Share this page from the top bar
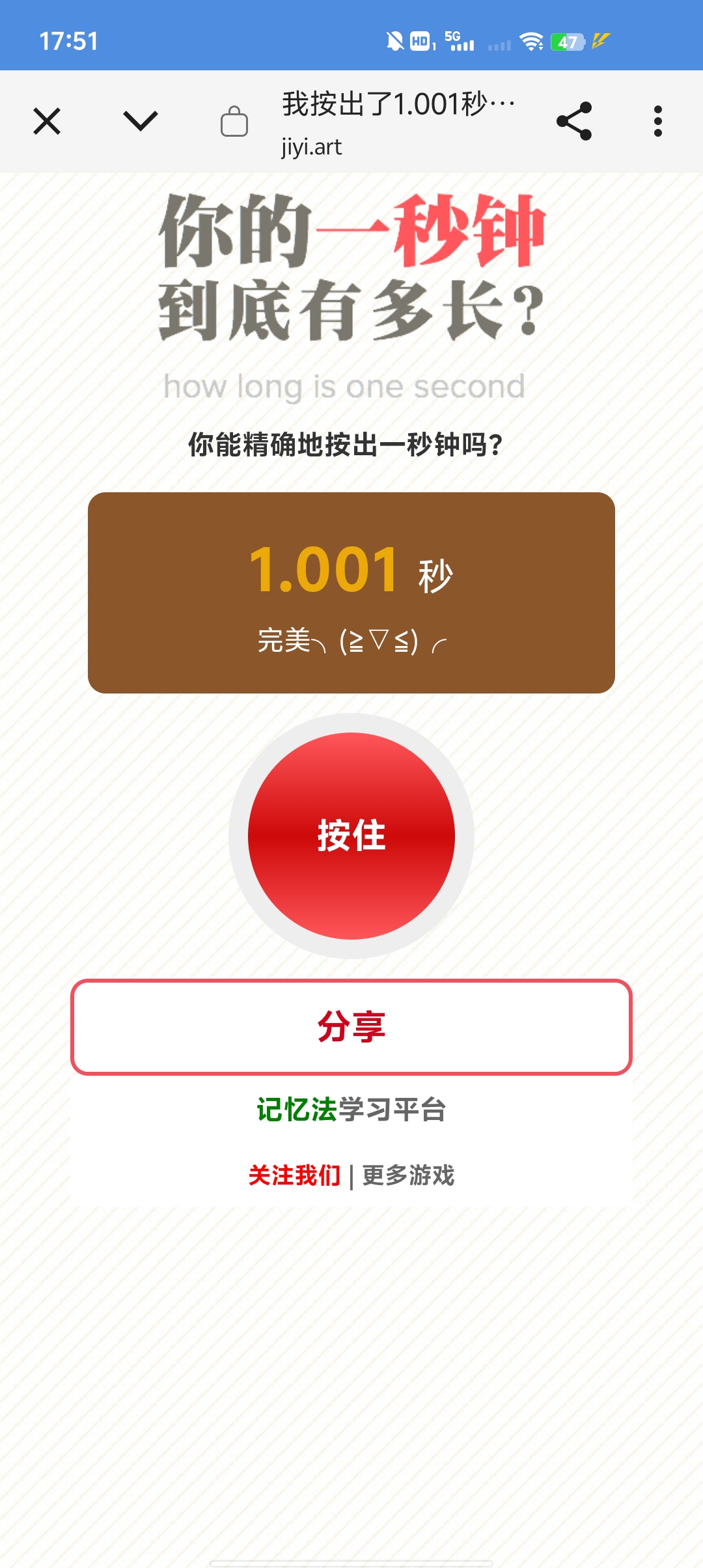This screenshot has width=703, height=1568. 574,121
